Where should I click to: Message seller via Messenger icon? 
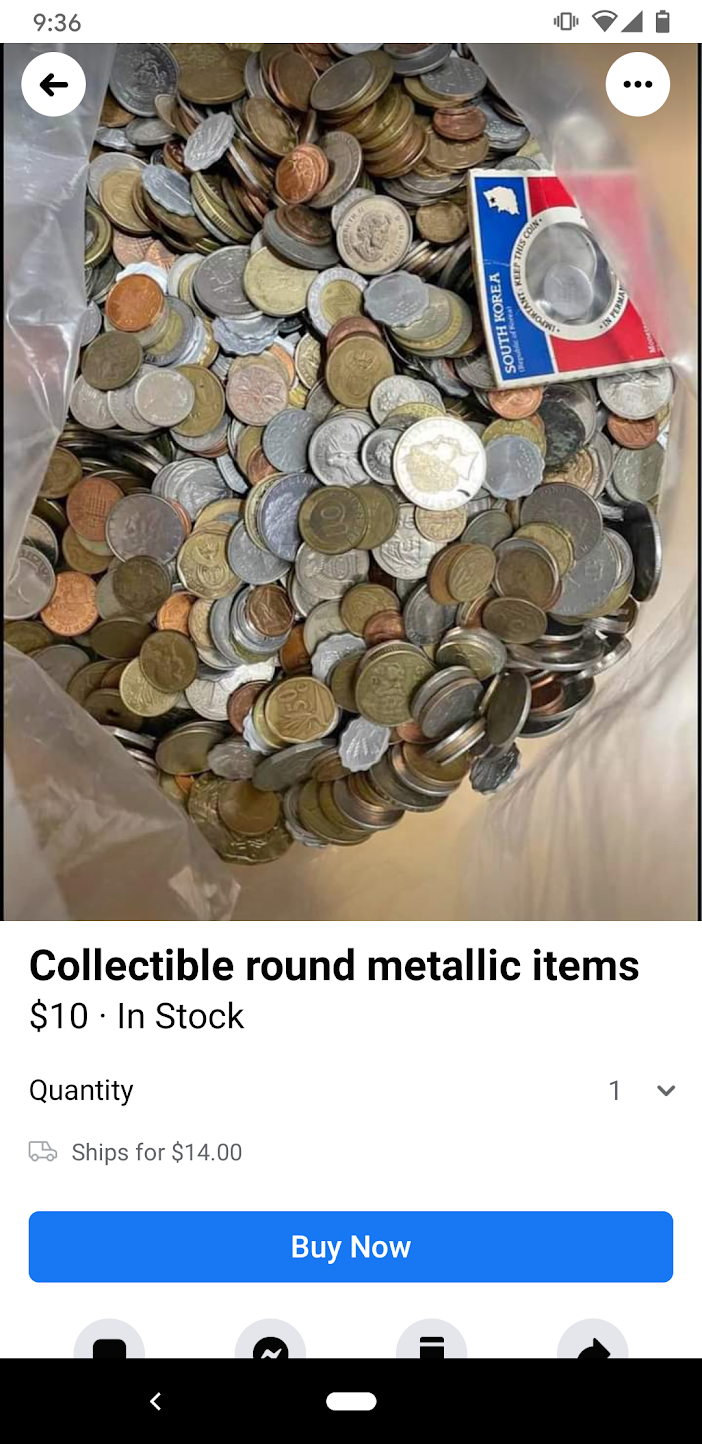point(270,1347)
